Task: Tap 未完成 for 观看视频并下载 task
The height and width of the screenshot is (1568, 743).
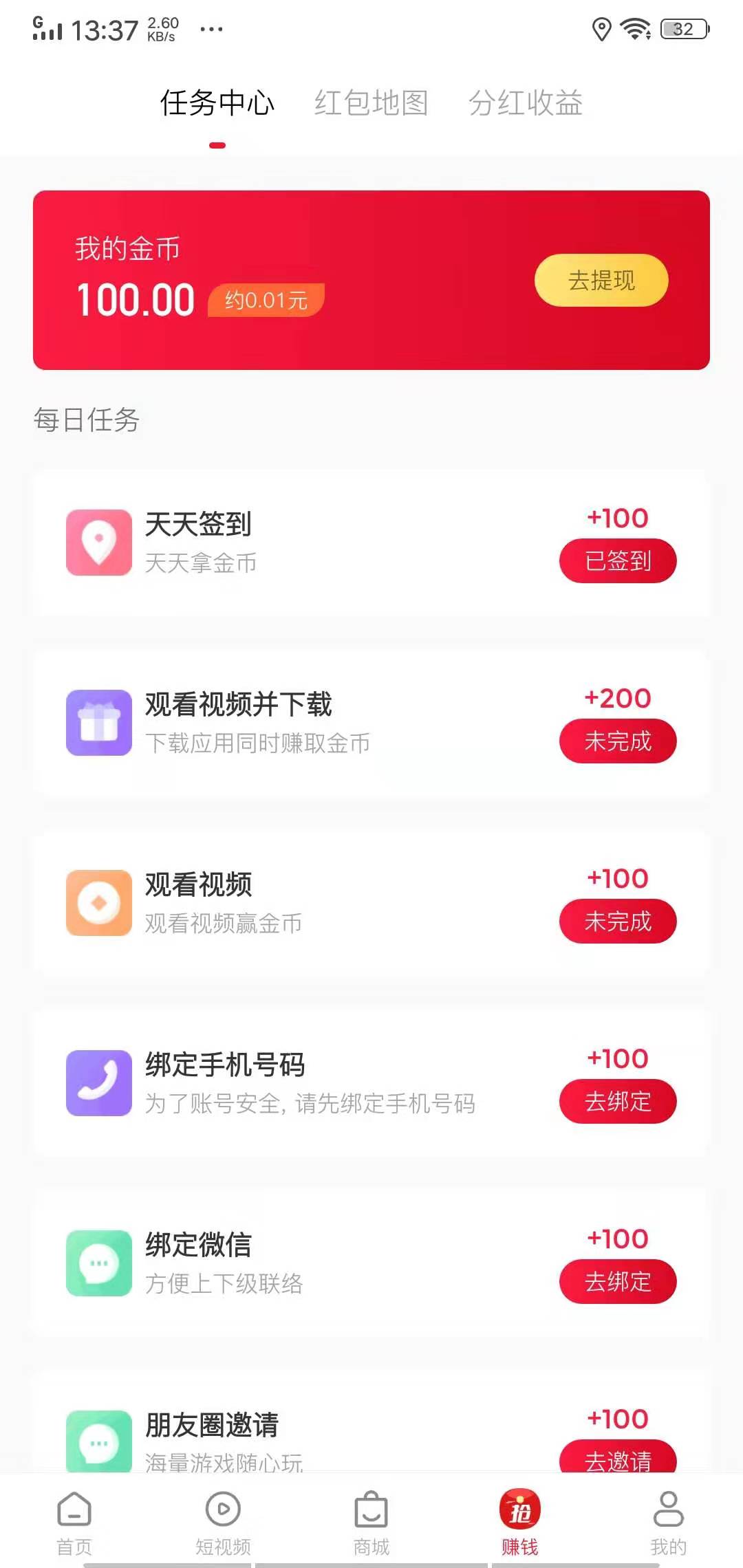Action: pyautogui.click(x=618, y=741)
